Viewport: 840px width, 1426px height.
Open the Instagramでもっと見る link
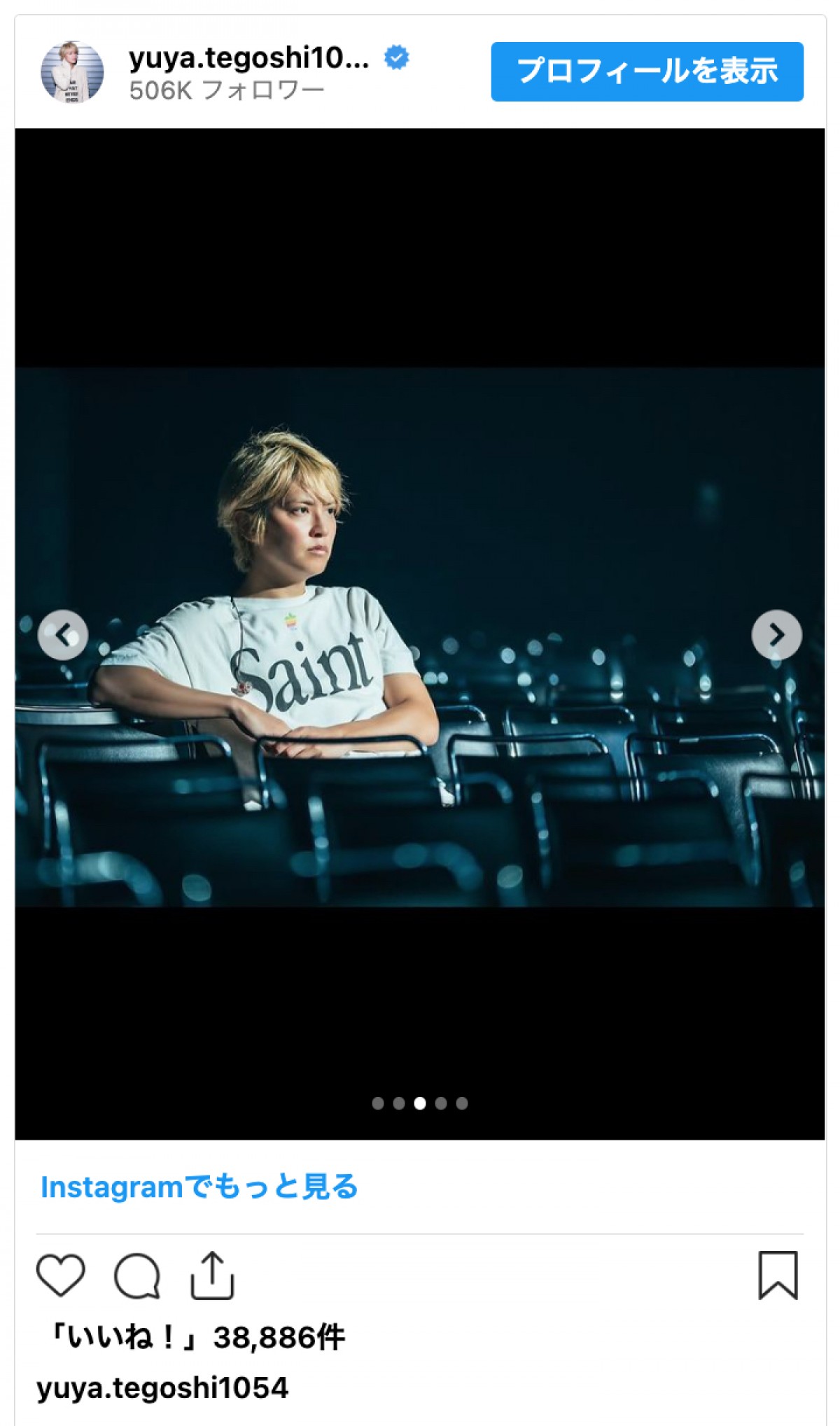click(199, 1187)
